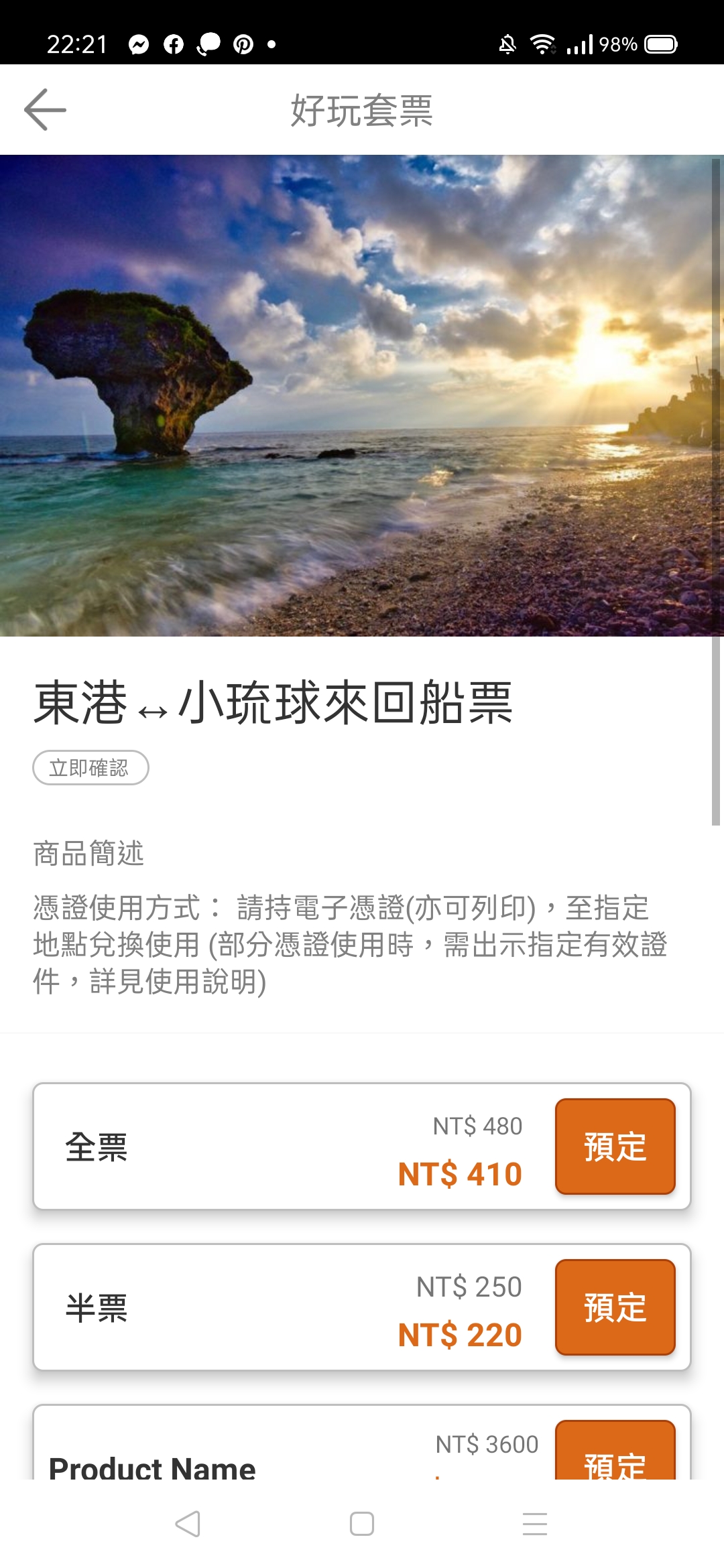This screenshot has height=1568, width=724.
Task: Reserve the Product Name item priced NT$ 3600
Action: [x=615, y=1451]
